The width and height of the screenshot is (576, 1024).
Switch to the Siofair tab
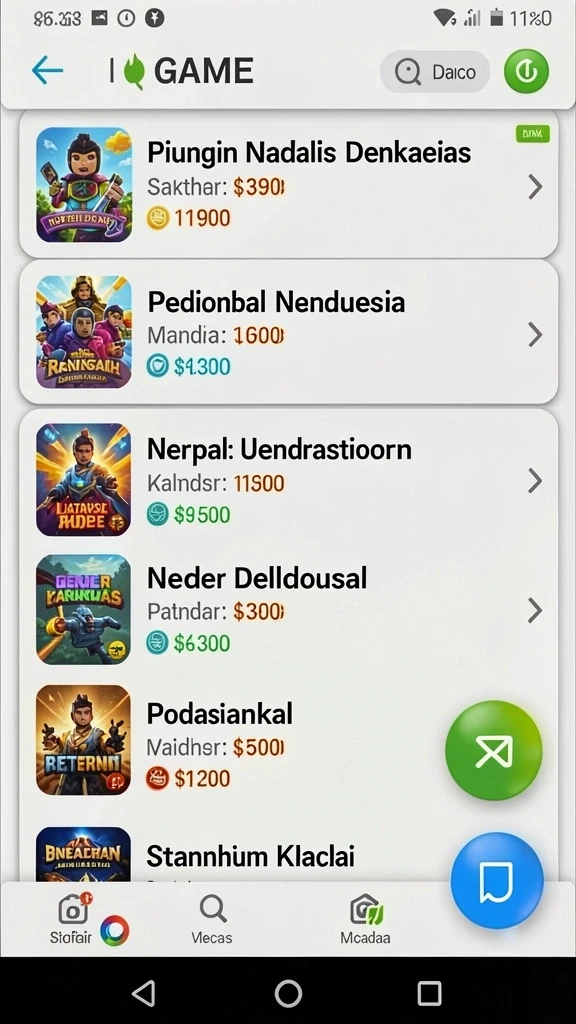[73, 920]
